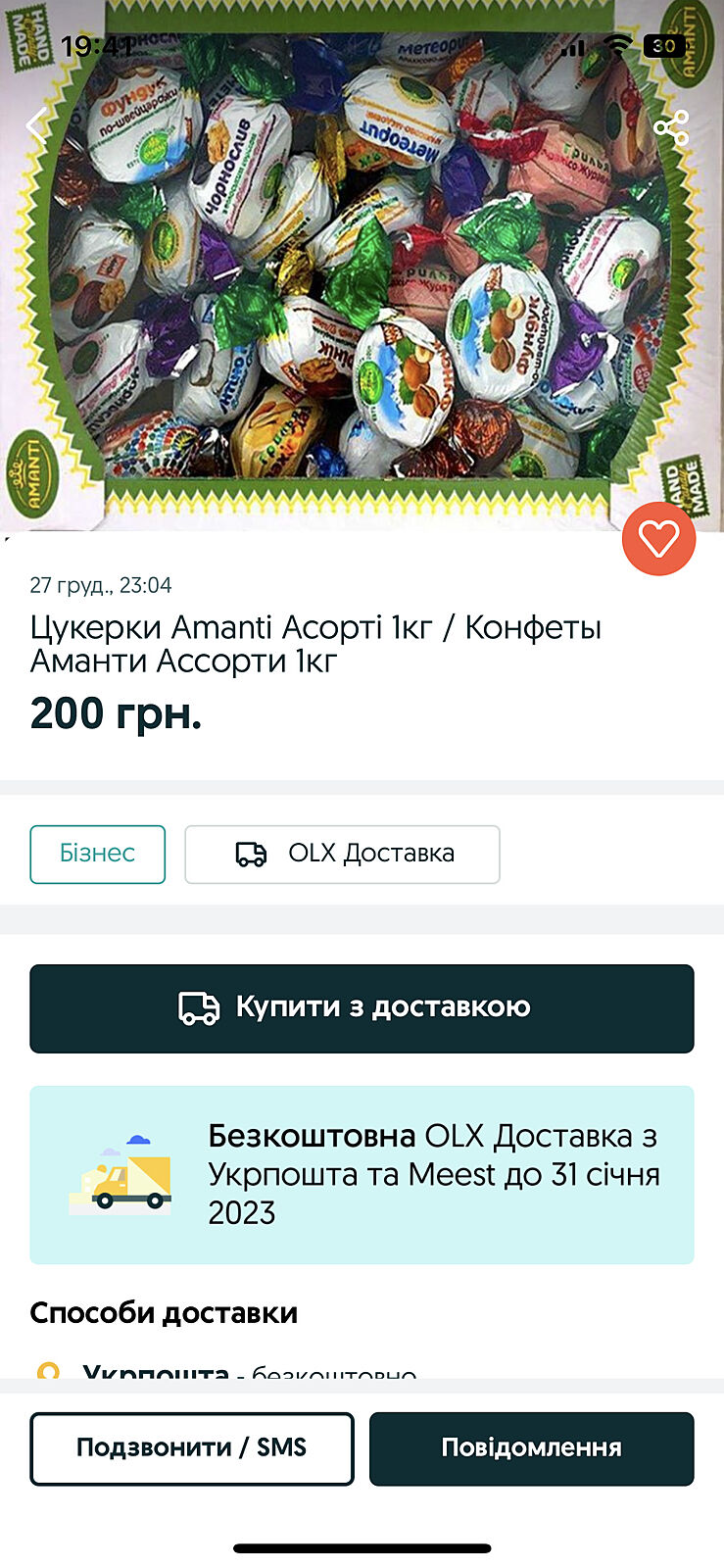Image resolution: width=724 pixels, height=1568 pixels.
Task: Message the seller with Повідомлення
Action: point(531,1448)
